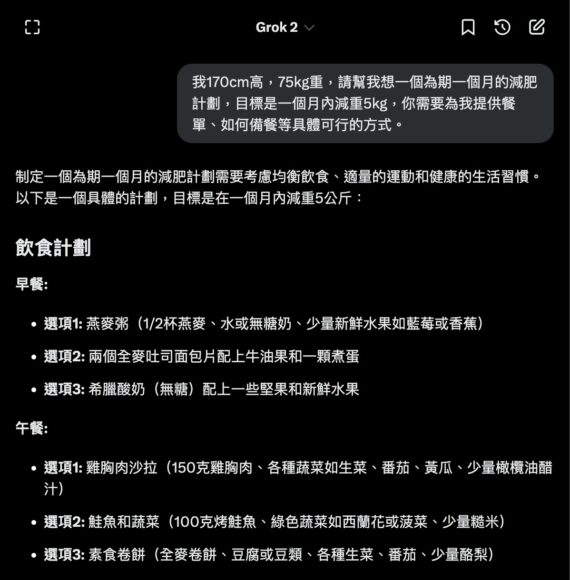The height and width of the screenshot is (580, 570).
Task: Bookmark this conversation
Action: pyautogui.click(x=468, y=27)
